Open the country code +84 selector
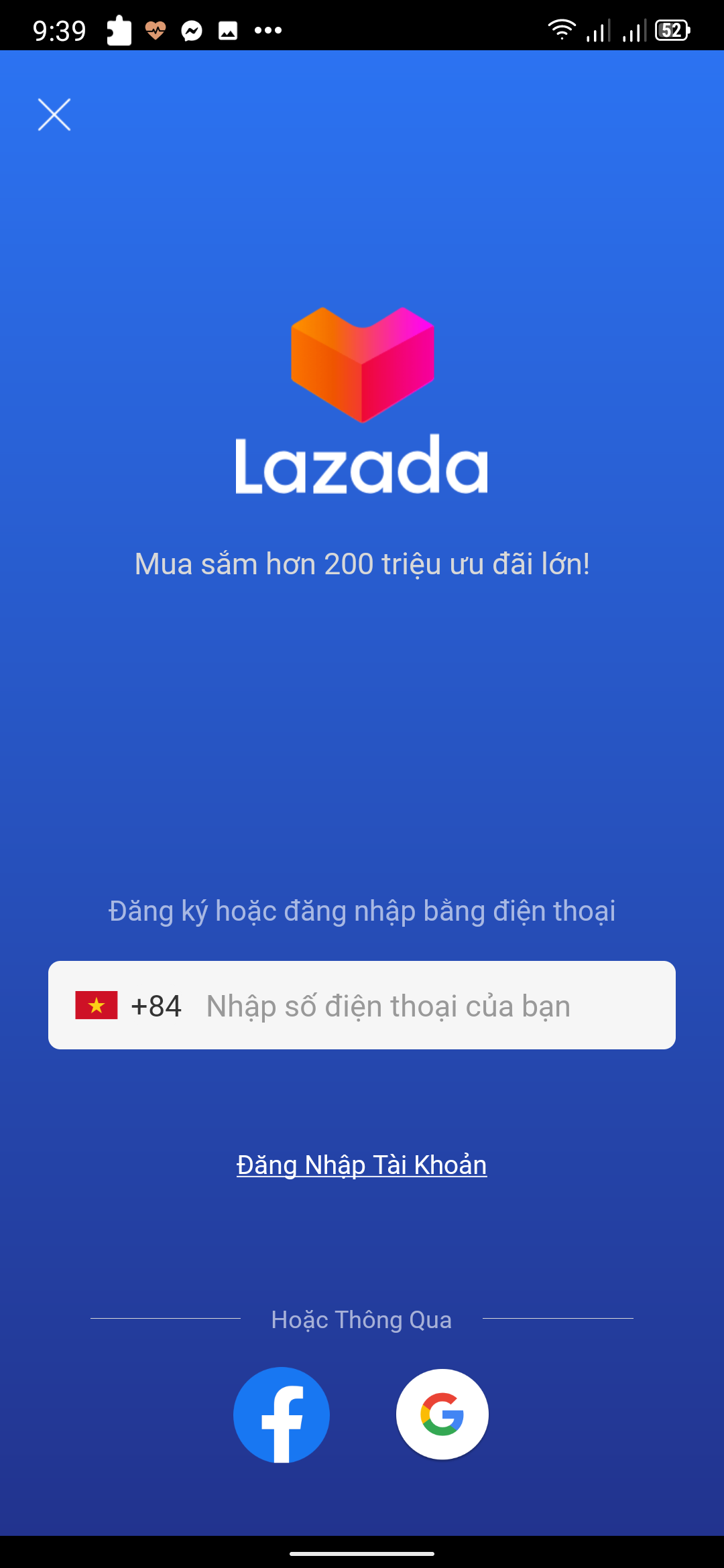This screenshot has width=724, height=1568. tap(156, 1004)
